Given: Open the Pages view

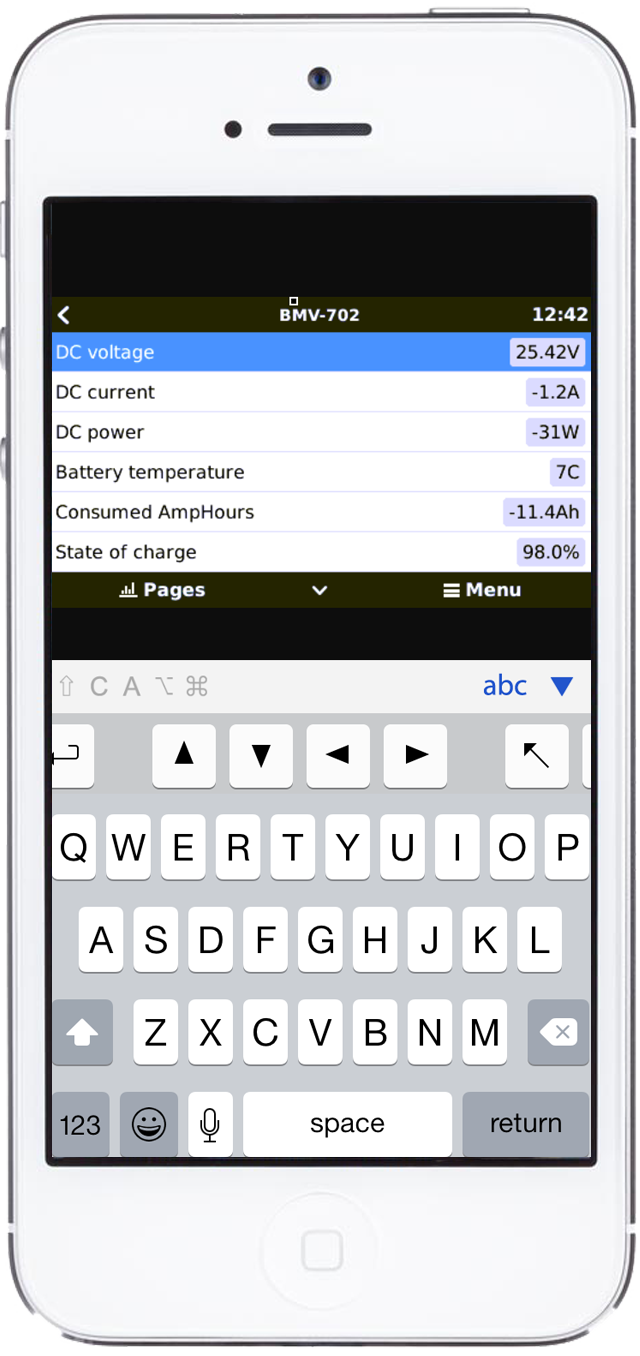Looking at the screenshot, I should (x=162, y=590).
